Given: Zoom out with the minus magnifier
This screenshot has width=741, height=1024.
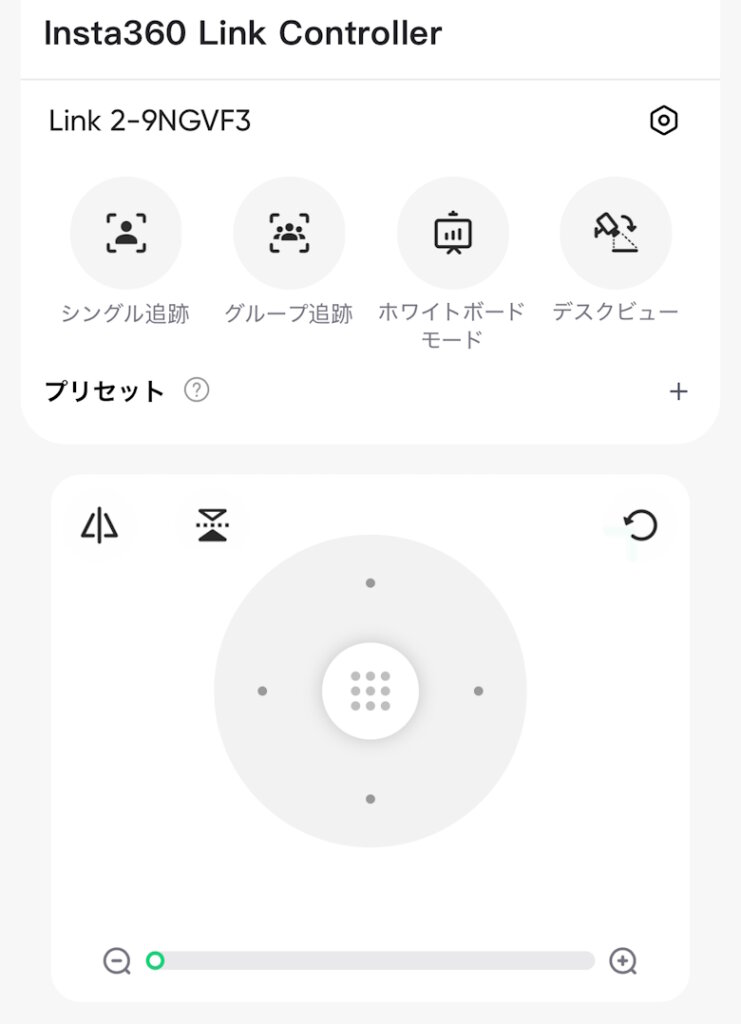Looking at the screenshot, I should 117,961.
